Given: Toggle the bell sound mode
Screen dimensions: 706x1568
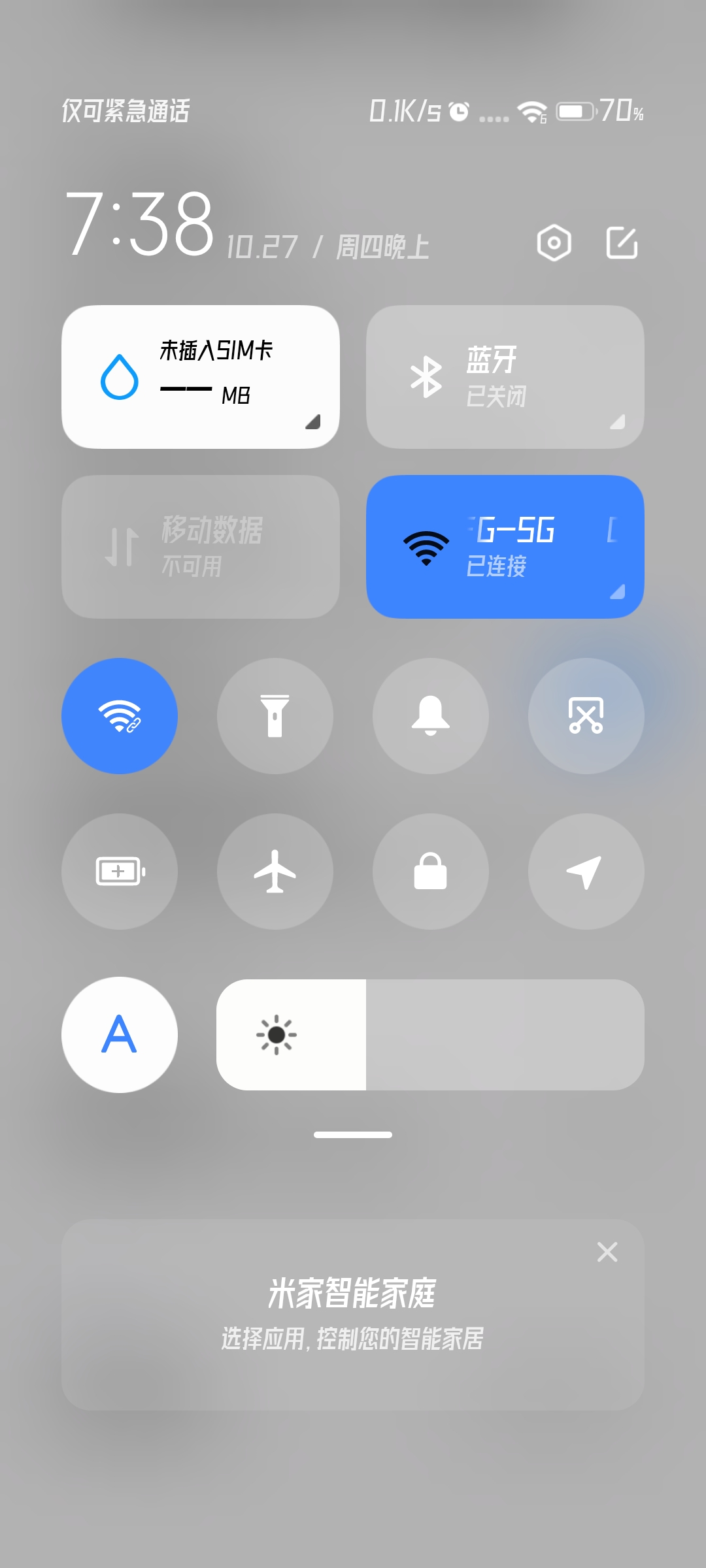Looking at the screenshot, I should 431,716.
